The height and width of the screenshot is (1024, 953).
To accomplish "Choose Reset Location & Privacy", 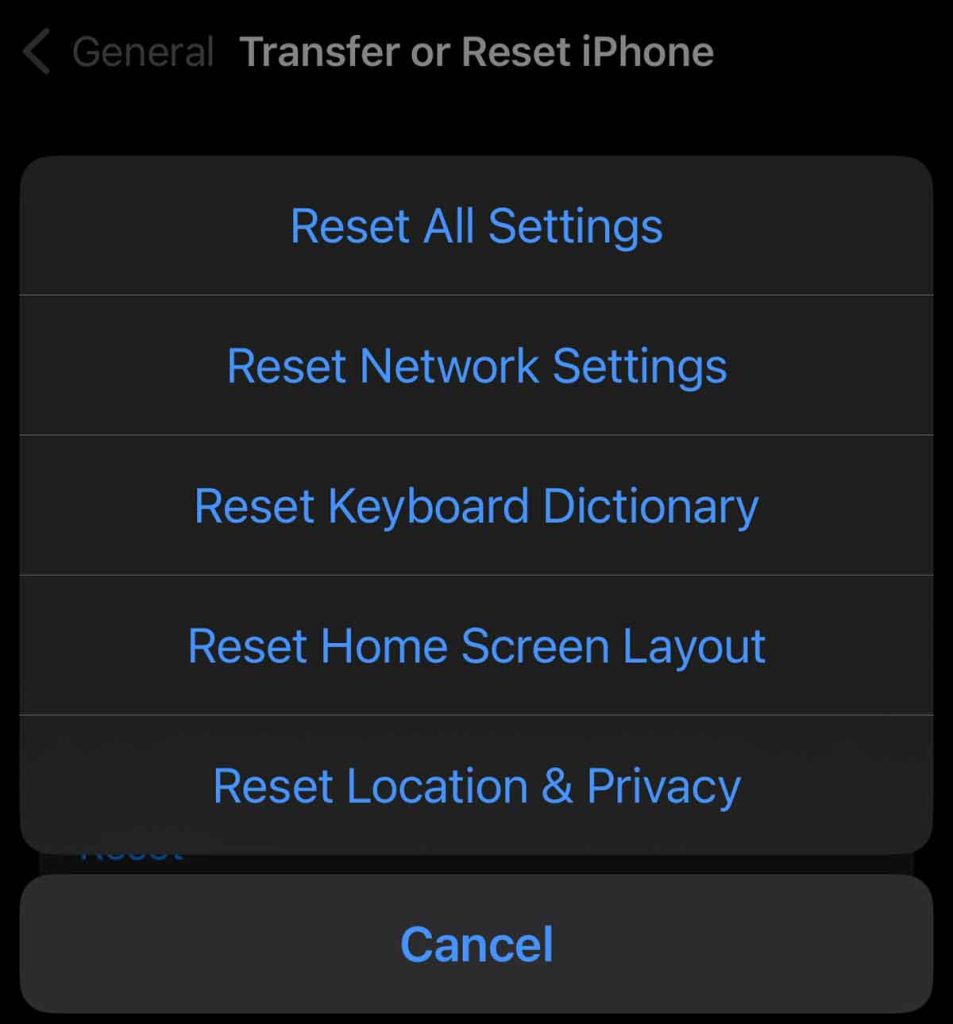I will click(x=476, y=786).
